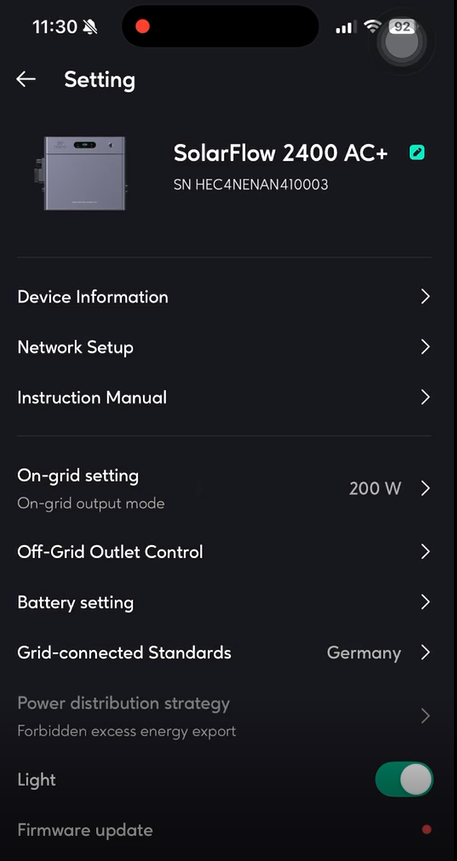
Task: Turn off the Light switch
Action: 404,779
